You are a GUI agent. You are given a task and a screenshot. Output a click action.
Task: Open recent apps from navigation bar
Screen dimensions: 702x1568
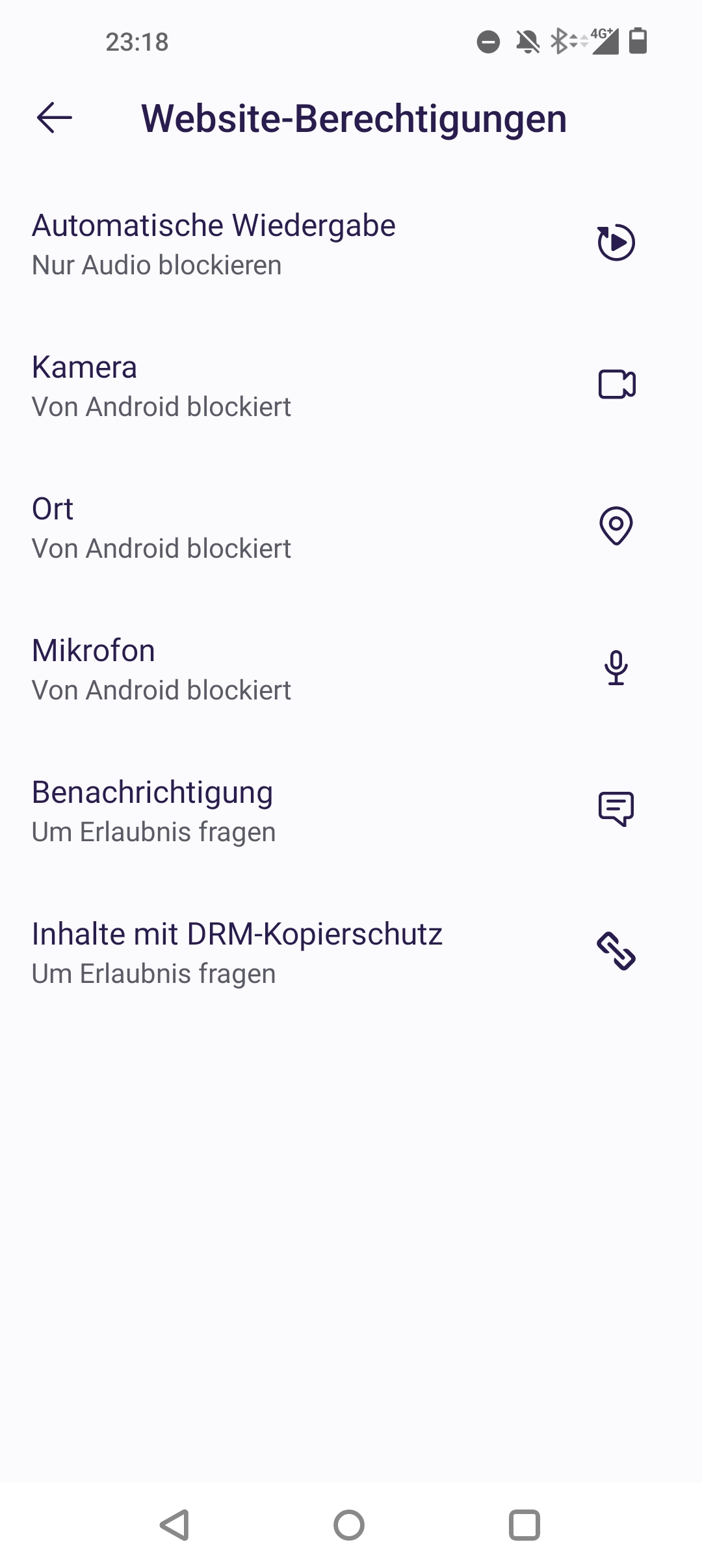tap(524, 1524)
